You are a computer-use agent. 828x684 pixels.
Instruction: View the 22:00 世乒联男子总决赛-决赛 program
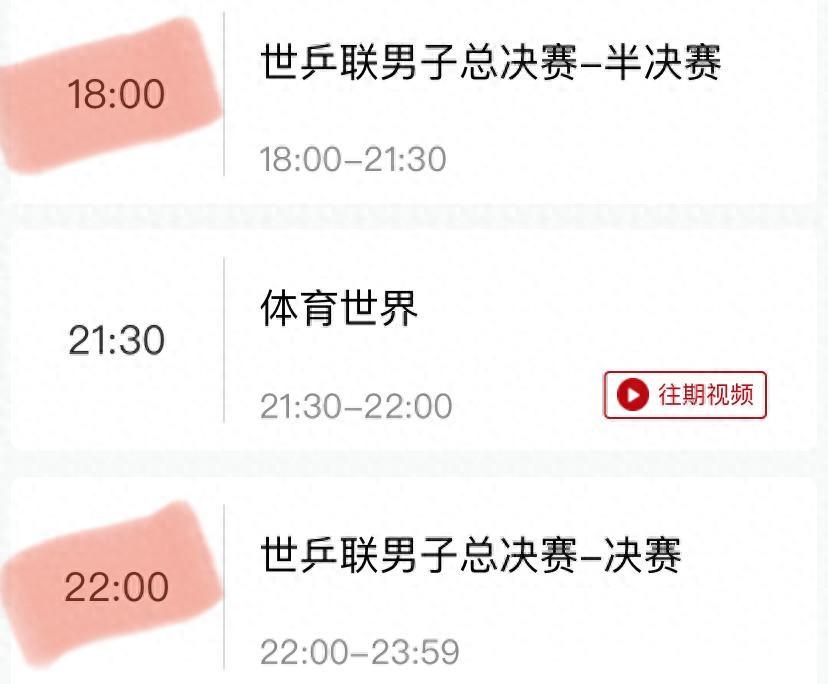tap(470, 555)
